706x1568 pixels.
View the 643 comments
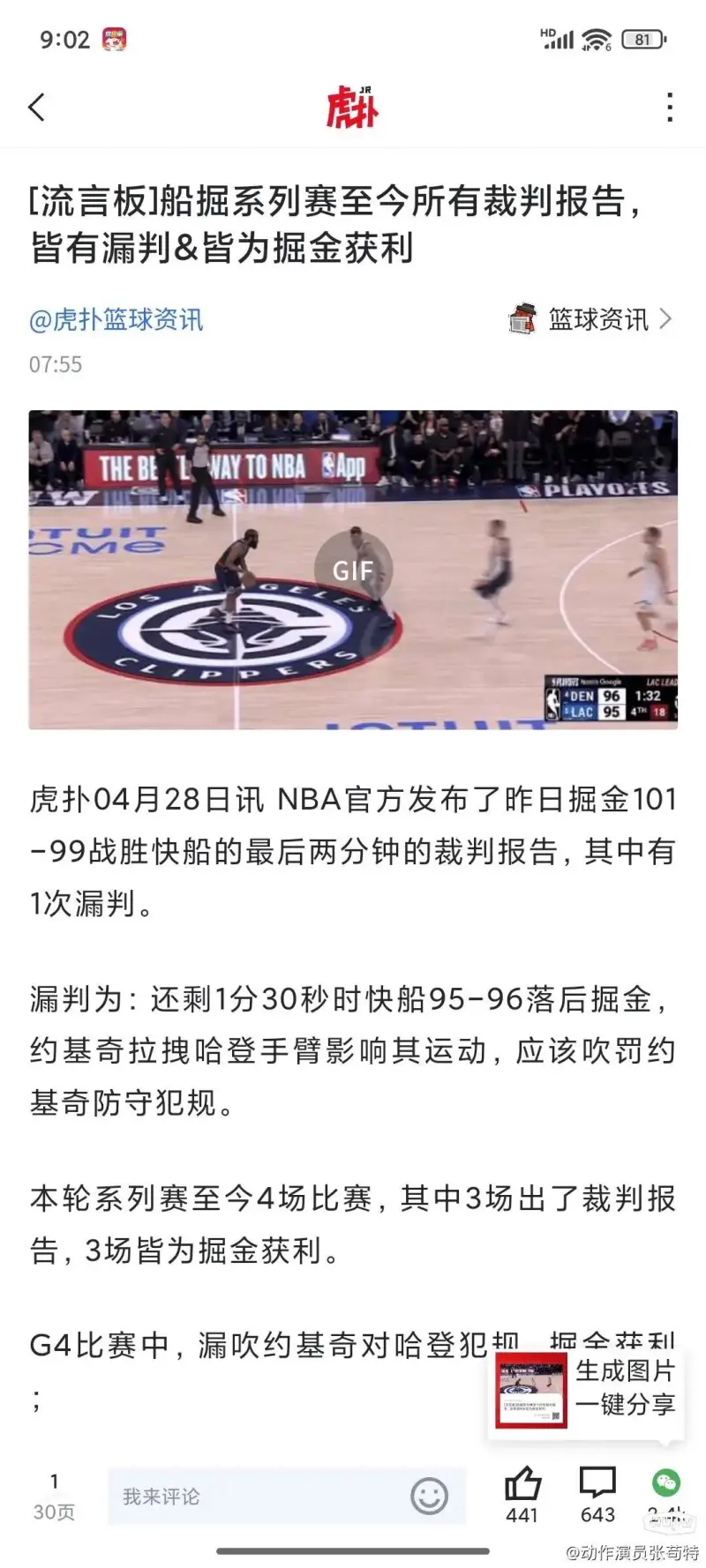coord(597,1485)
